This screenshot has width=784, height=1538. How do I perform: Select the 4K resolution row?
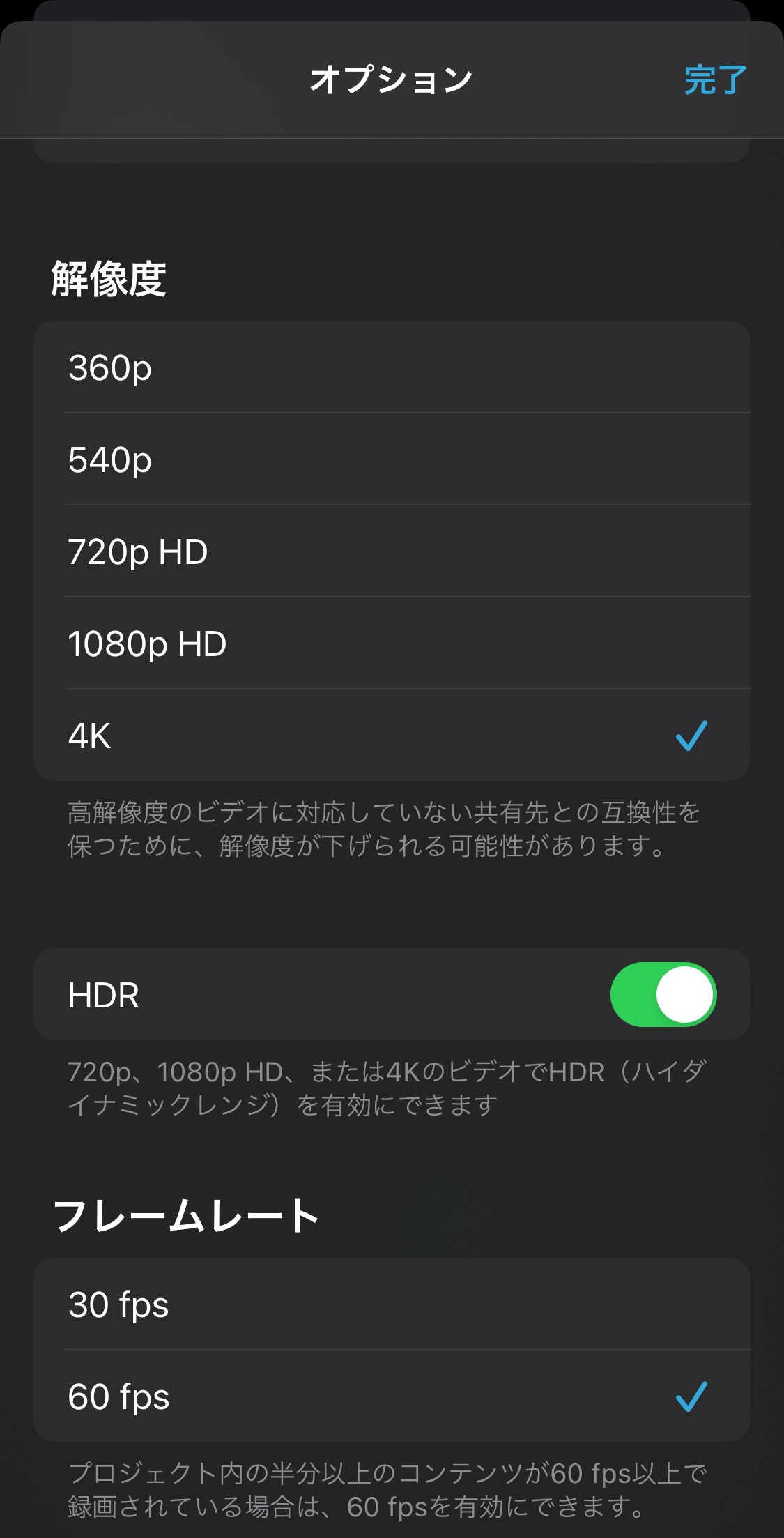click(390, 736)
